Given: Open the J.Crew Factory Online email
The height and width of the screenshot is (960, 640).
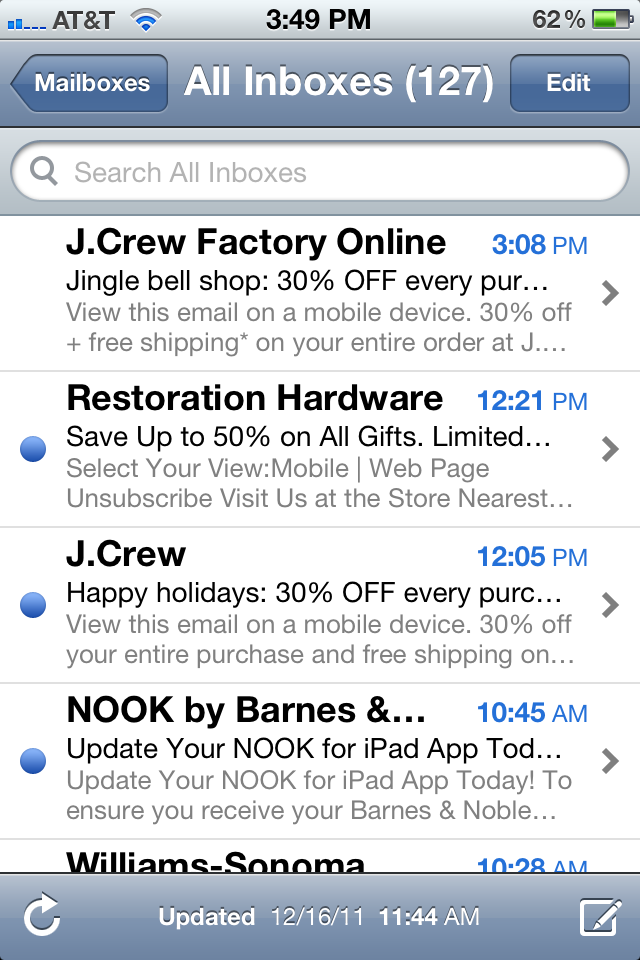Looking at the screenshot, I should 320,293.
